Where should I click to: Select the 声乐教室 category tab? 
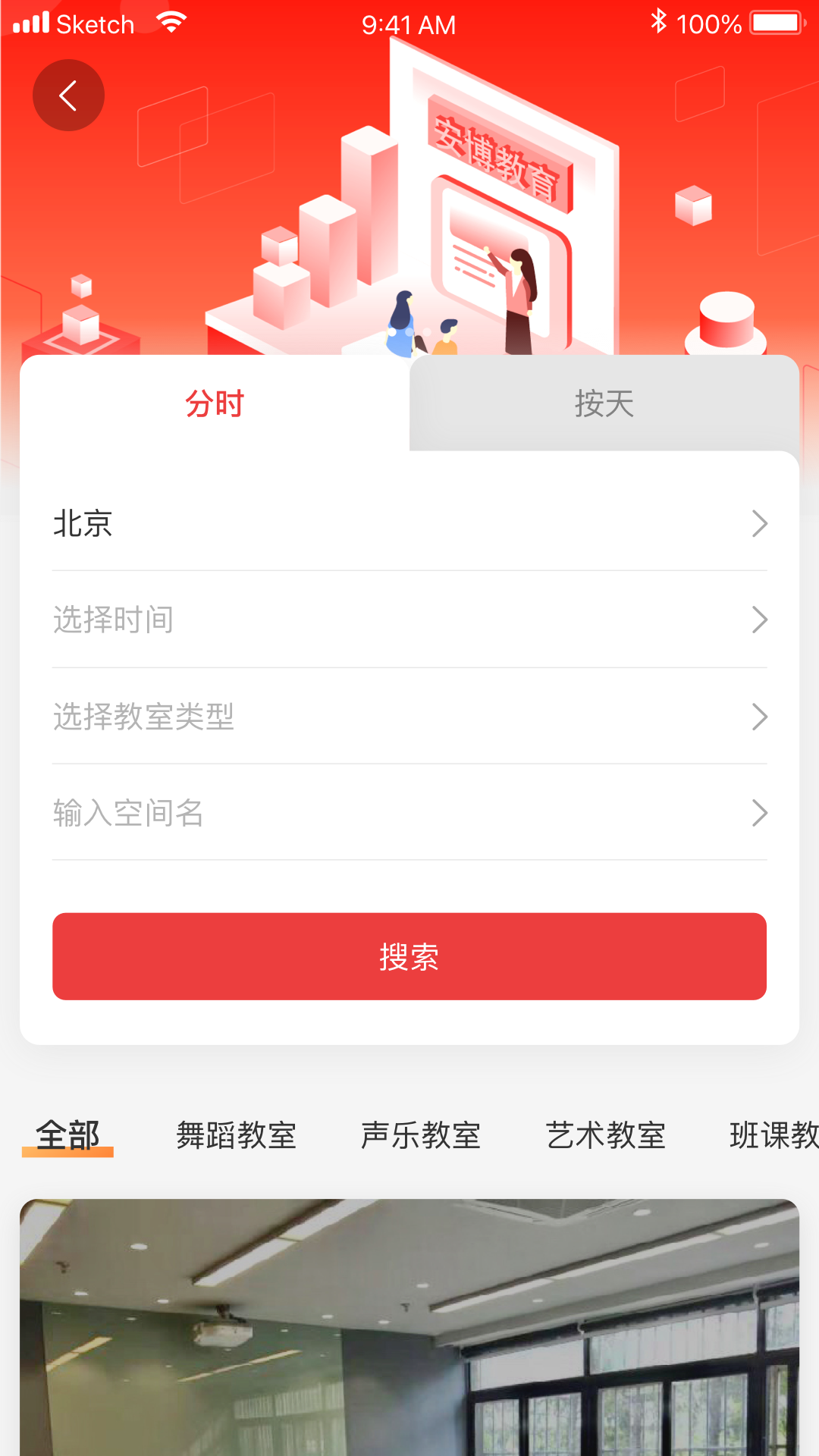pos(421,1135)
